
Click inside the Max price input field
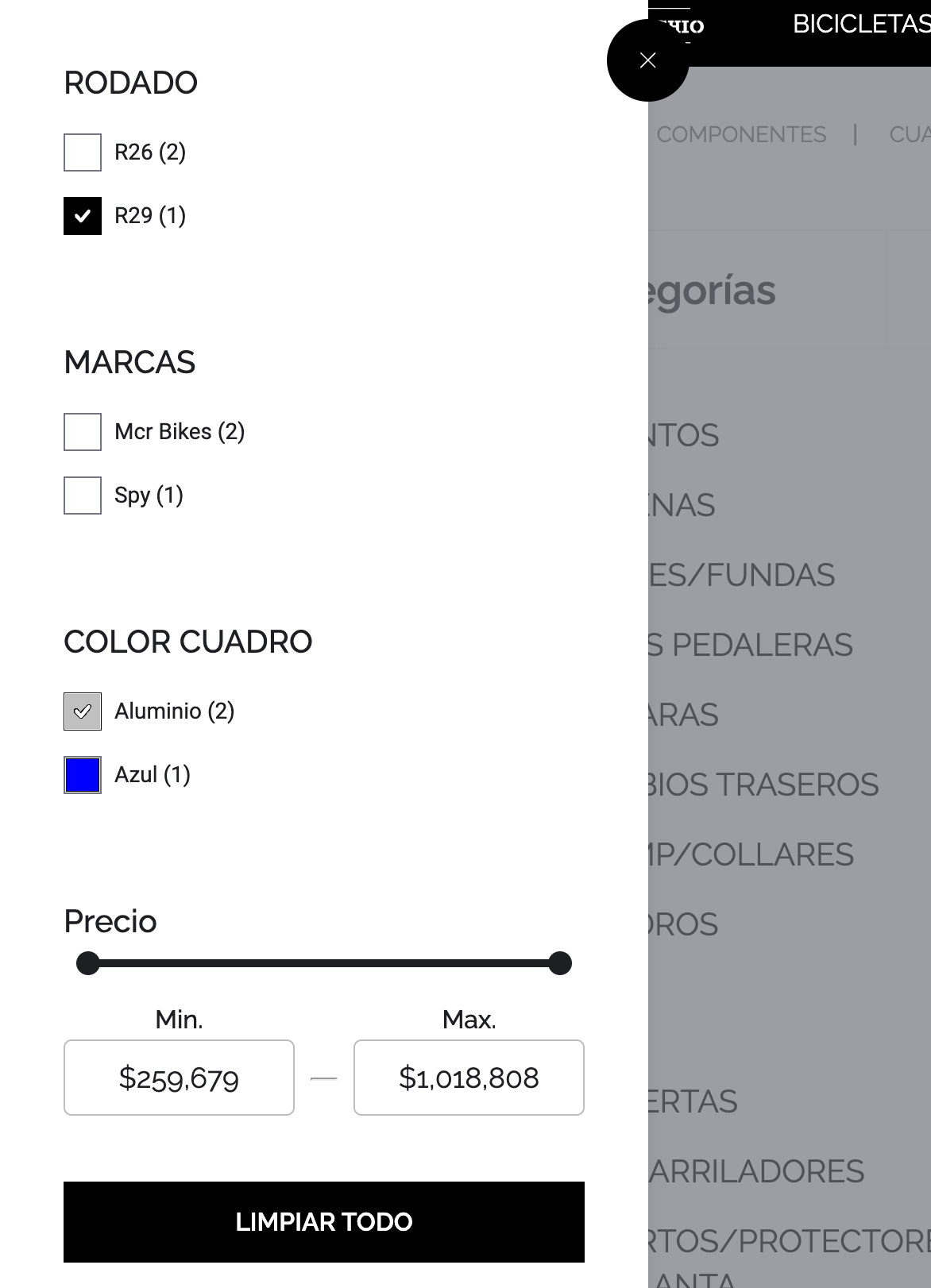click(468, 1077)
